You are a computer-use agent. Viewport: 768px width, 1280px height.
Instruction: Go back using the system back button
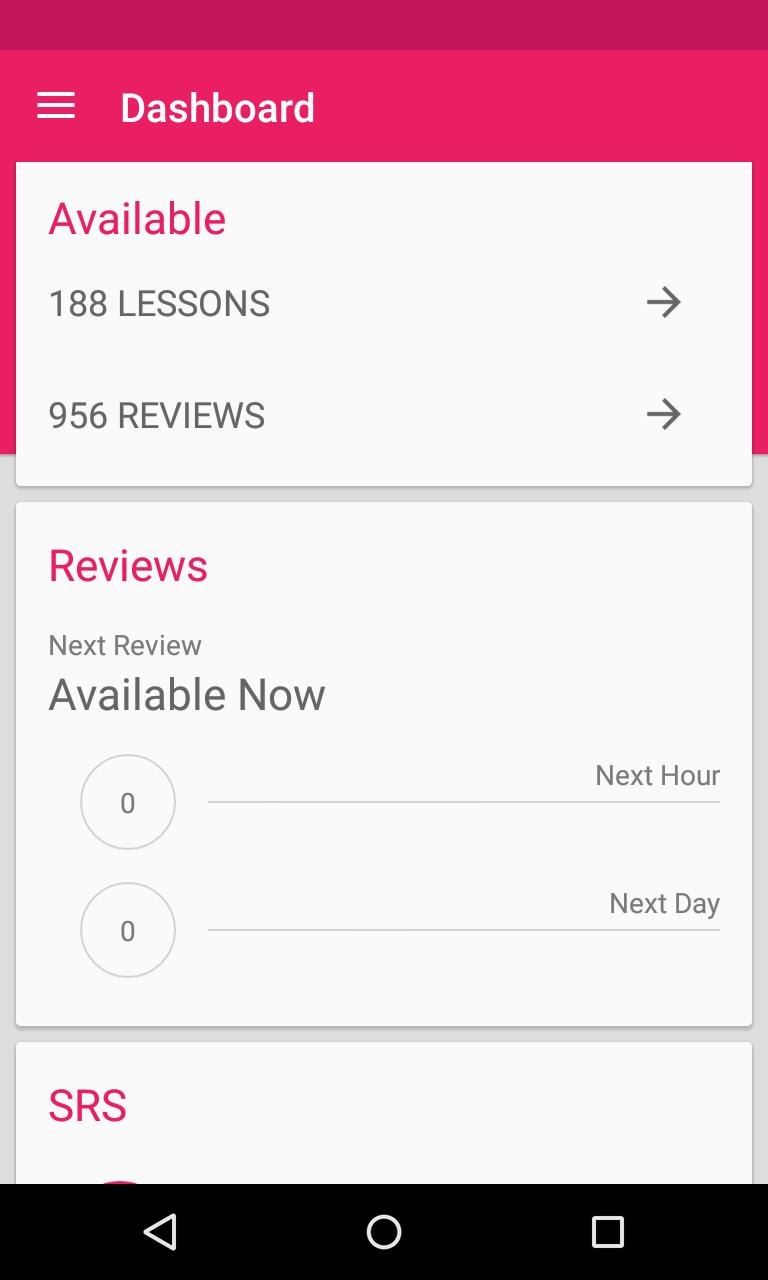[x=160, y=1232]
